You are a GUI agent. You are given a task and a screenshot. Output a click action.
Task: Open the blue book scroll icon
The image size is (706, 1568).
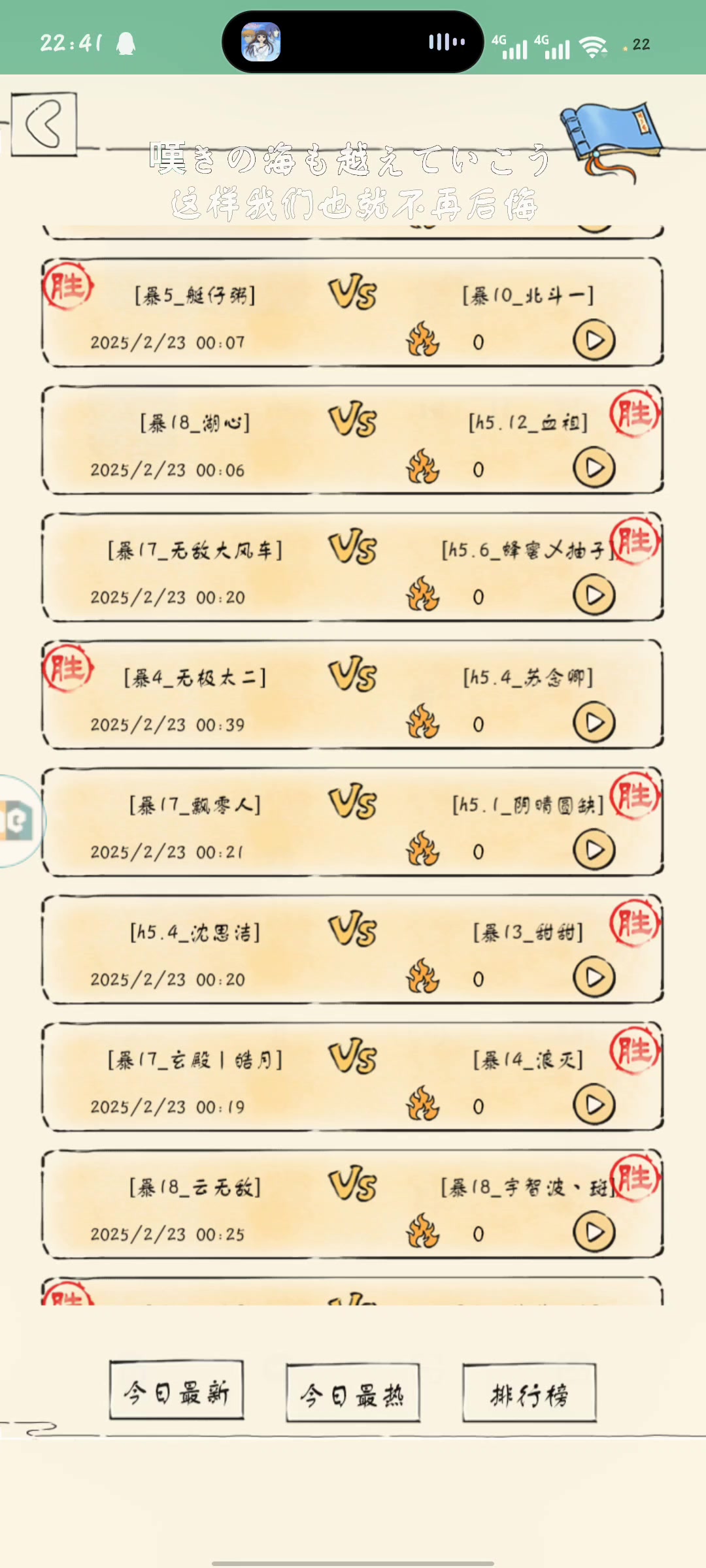click(611, 137)
